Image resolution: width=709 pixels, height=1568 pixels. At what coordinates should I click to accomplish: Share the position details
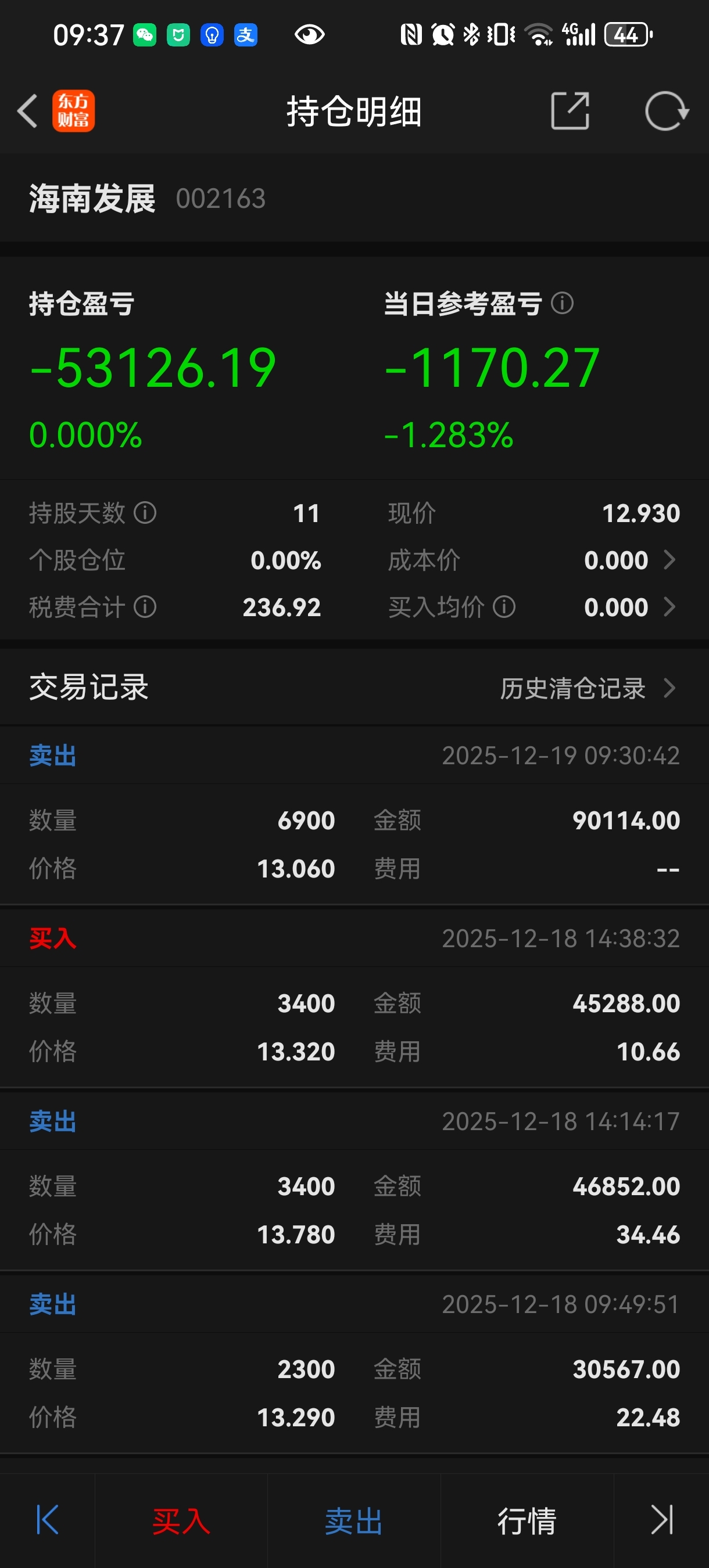(570, 112)
